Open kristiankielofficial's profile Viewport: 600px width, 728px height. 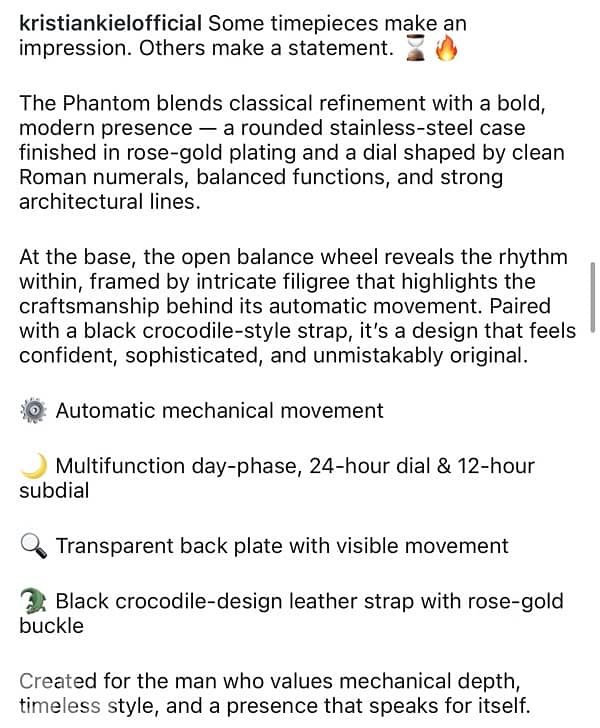tap(110, 22)
